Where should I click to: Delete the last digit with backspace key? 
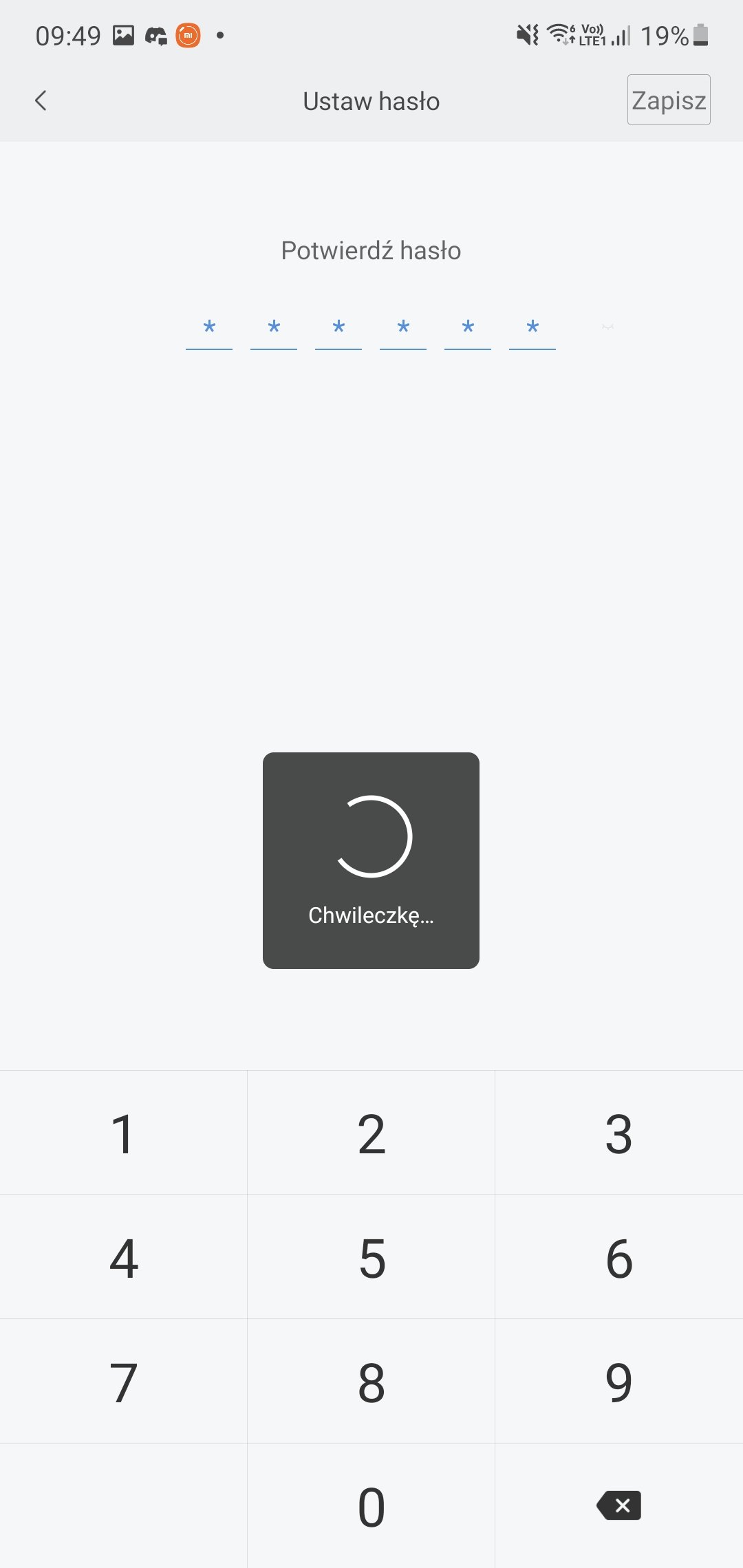[619, 1506]
